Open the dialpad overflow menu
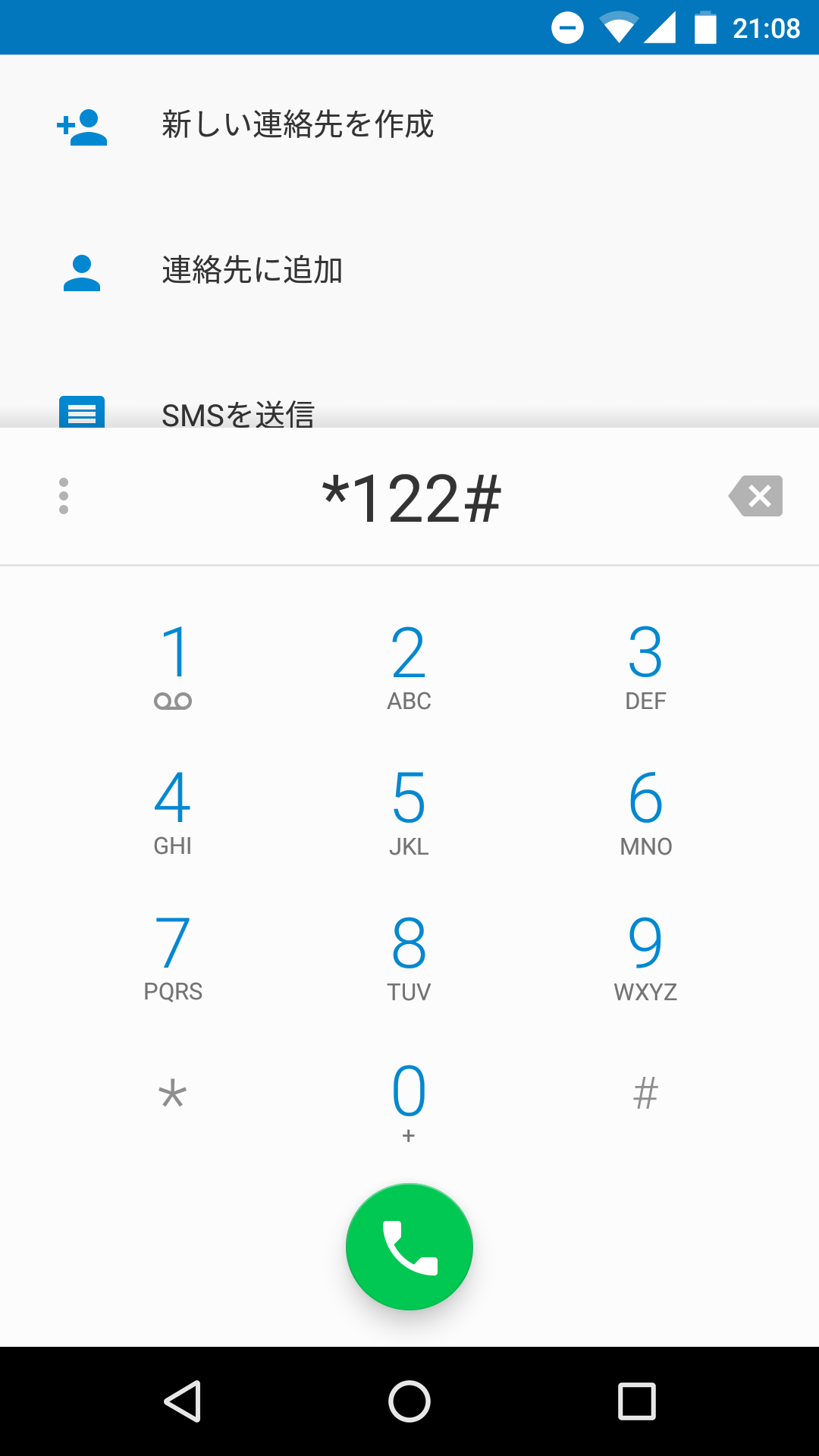The image size is (819, 1456). (64, 496)
